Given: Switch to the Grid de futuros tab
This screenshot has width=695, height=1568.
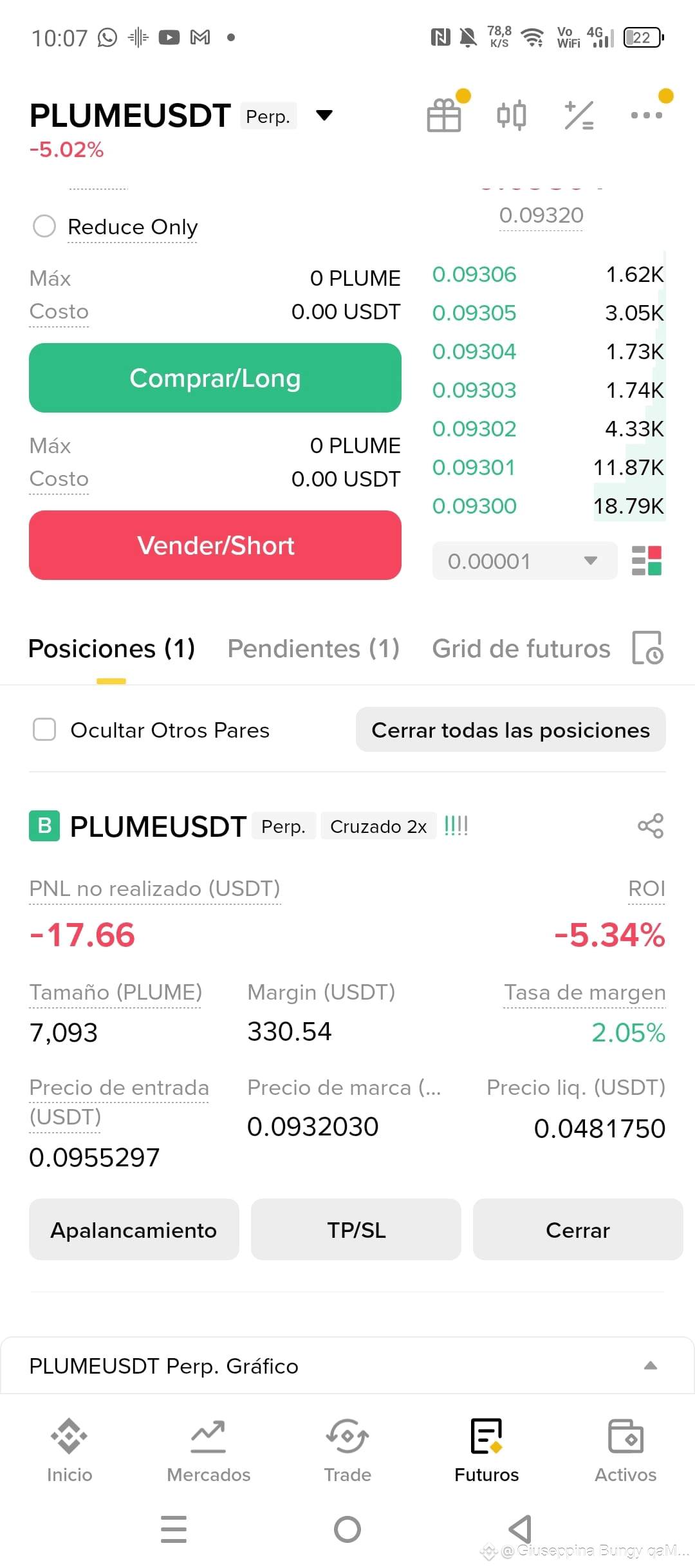Looking at the screenshot, I should tap(521, 648).
